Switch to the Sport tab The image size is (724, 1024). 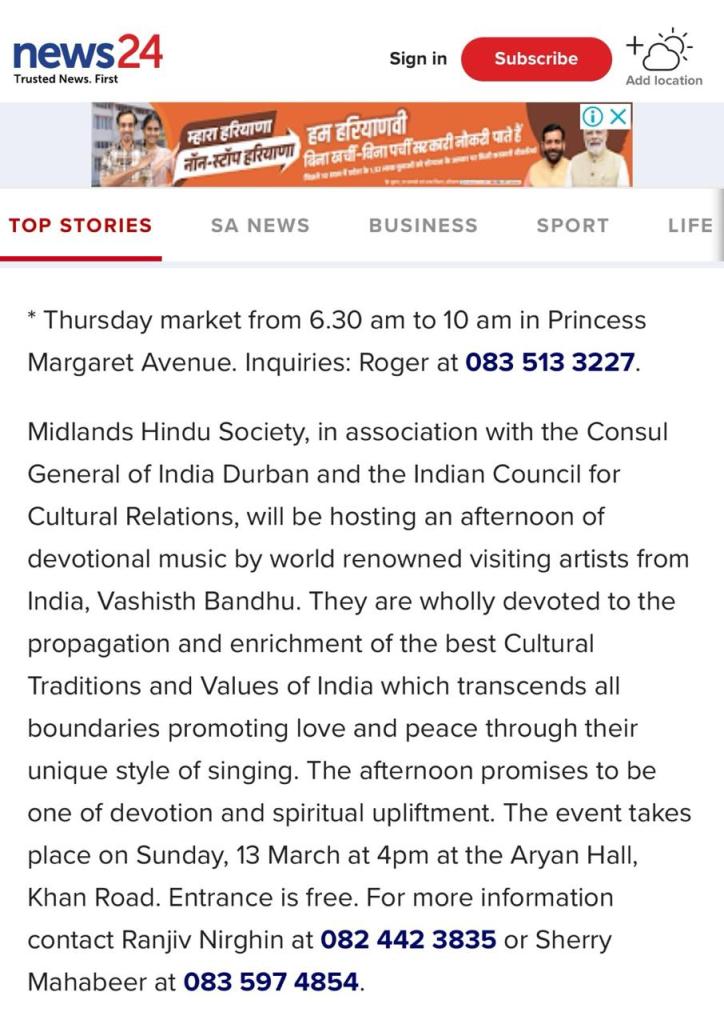coord(572,225)
